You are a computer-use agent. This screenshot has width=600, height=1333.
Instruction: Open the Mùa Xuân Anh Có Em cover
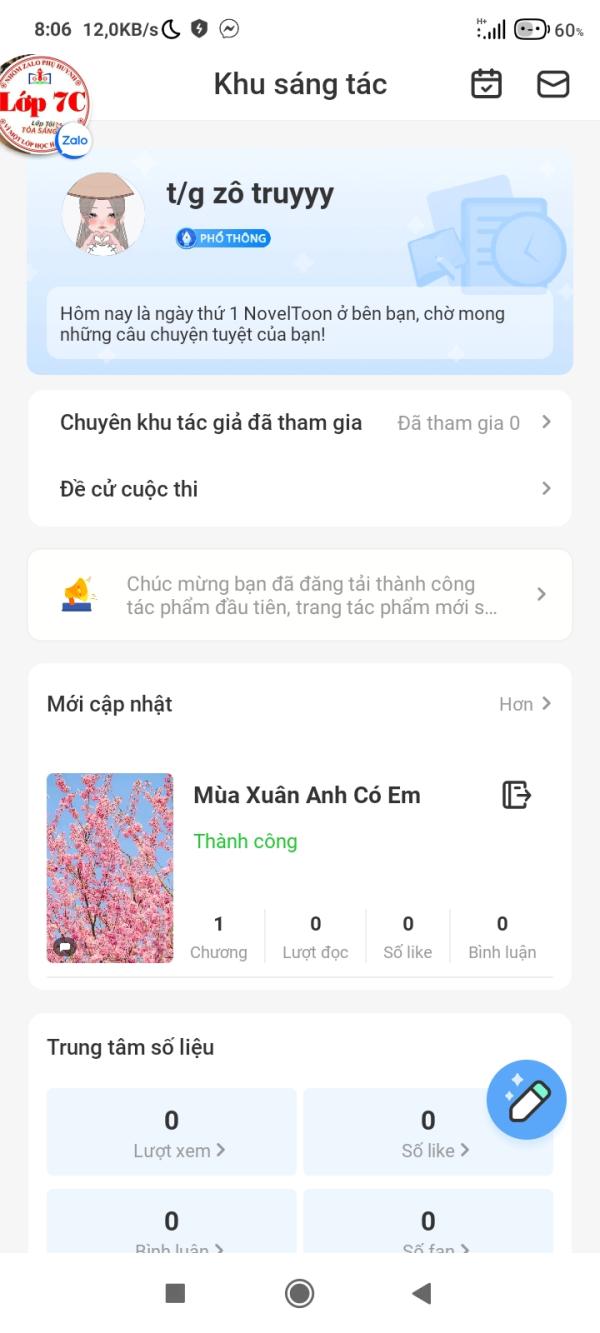click(x=110, y=868)
